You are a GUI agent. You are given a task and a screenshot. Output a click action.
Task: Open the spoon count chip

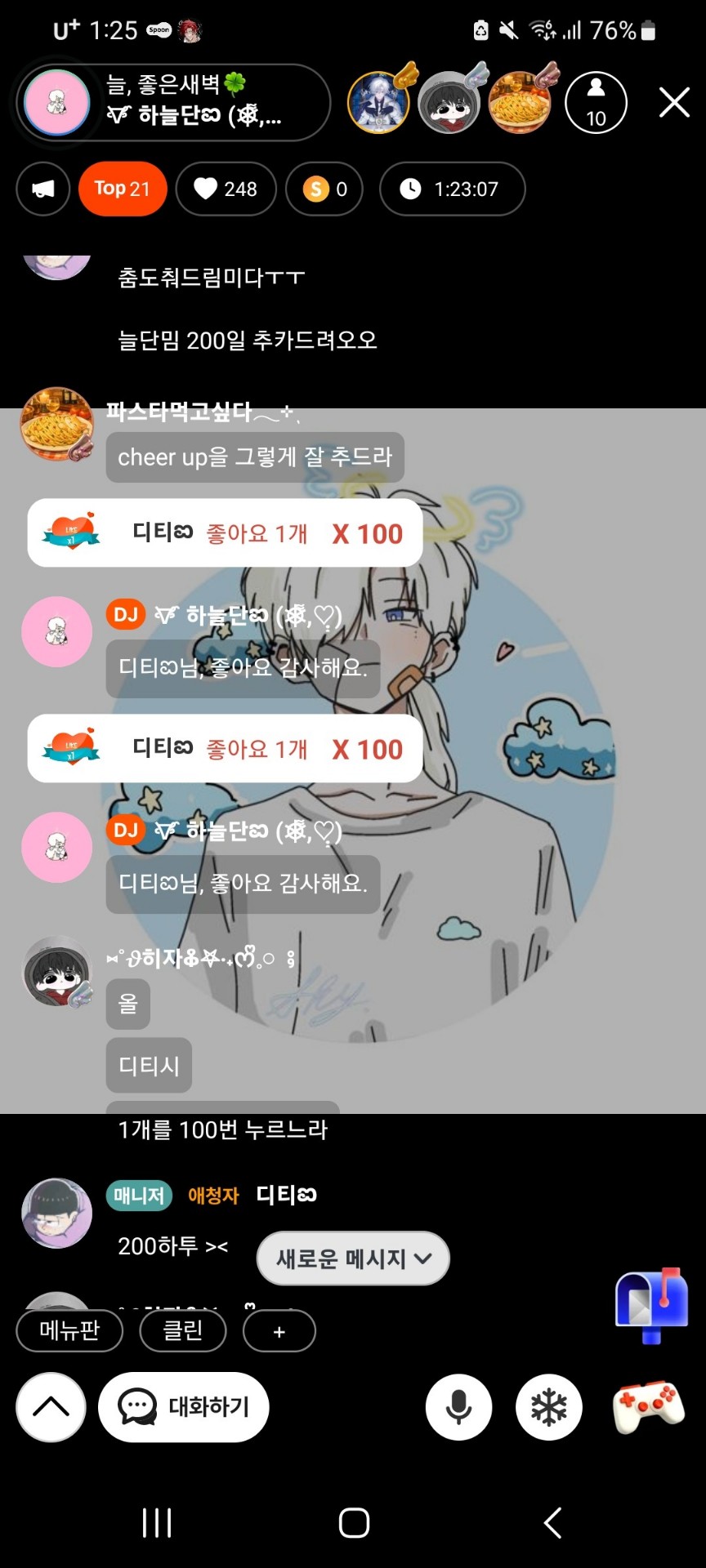click(324, 189)
